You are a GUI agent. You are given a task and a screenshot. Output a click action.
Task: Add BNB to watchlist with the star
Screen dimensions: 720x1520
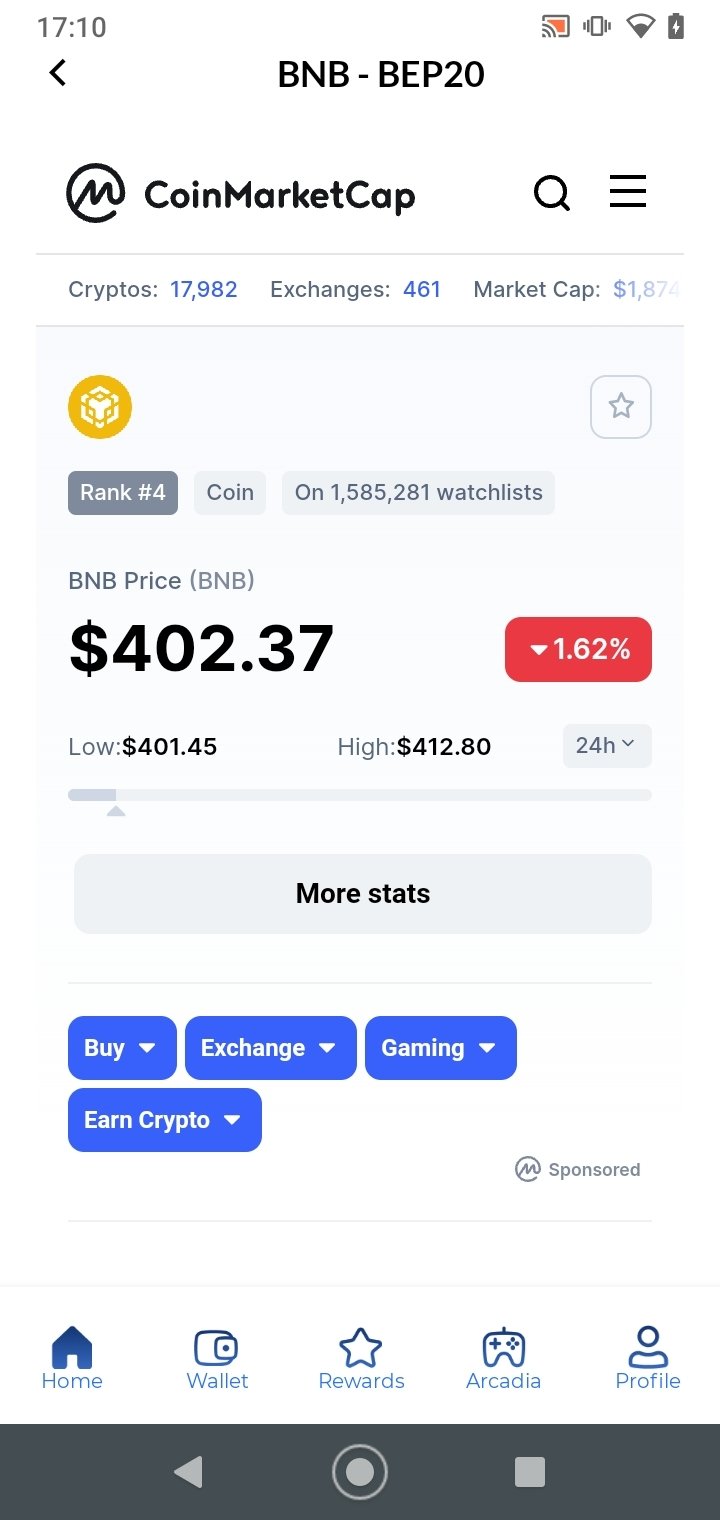[x=621, y=406]
